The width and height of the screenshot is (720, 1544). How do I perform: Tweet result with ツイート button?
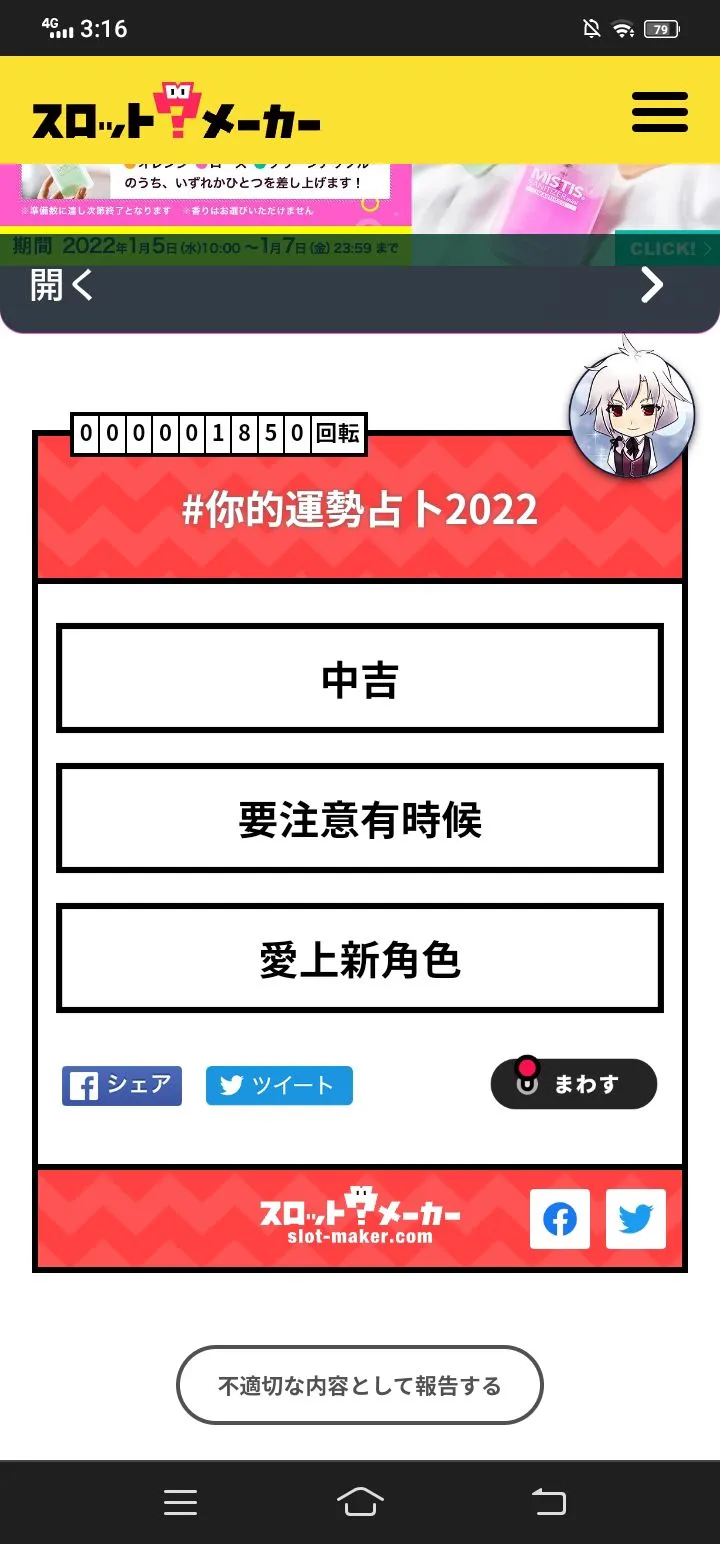pyautogui.click(x=279, y=1086)
